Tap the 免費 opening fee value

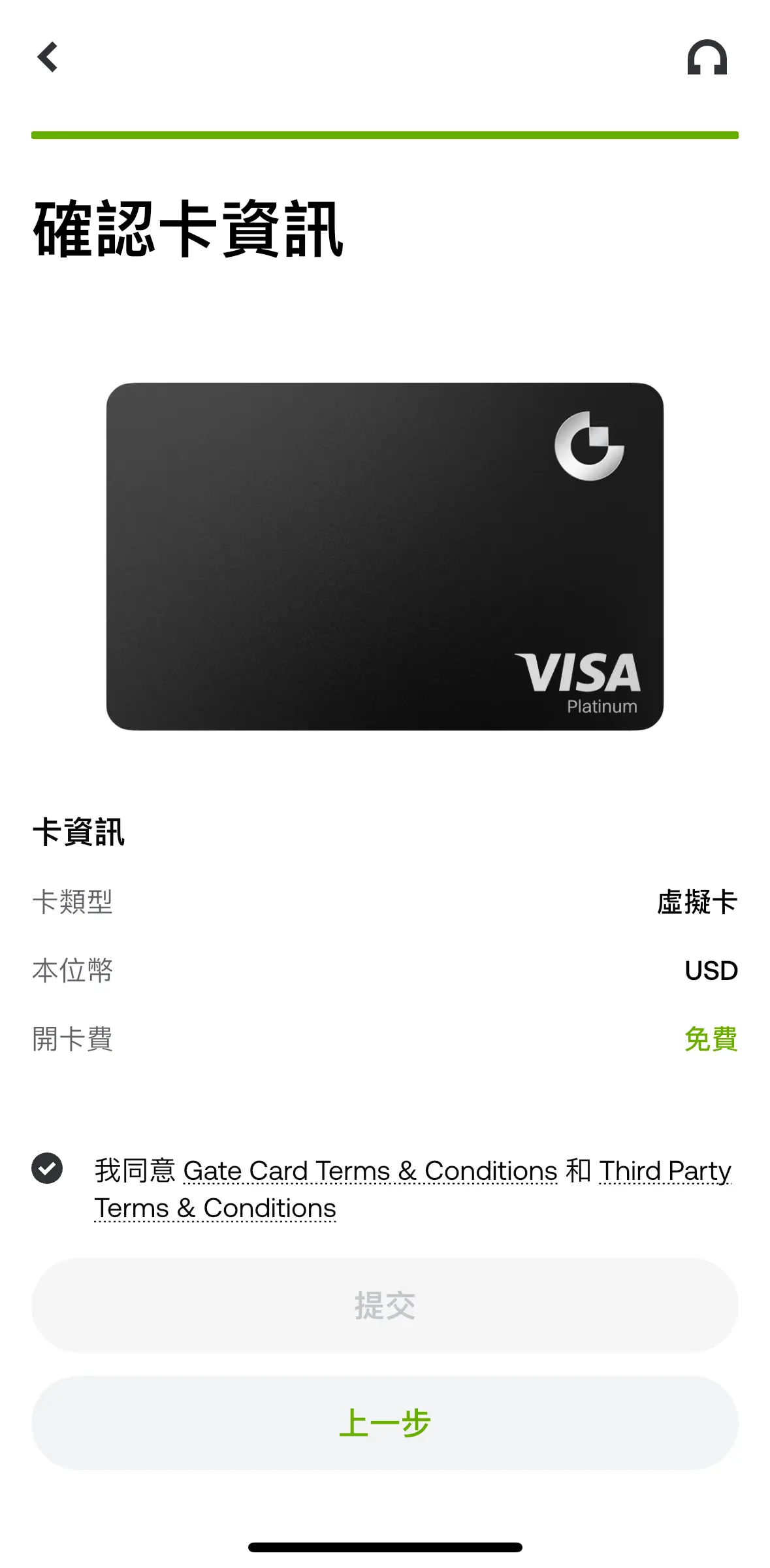point(711,1041)
